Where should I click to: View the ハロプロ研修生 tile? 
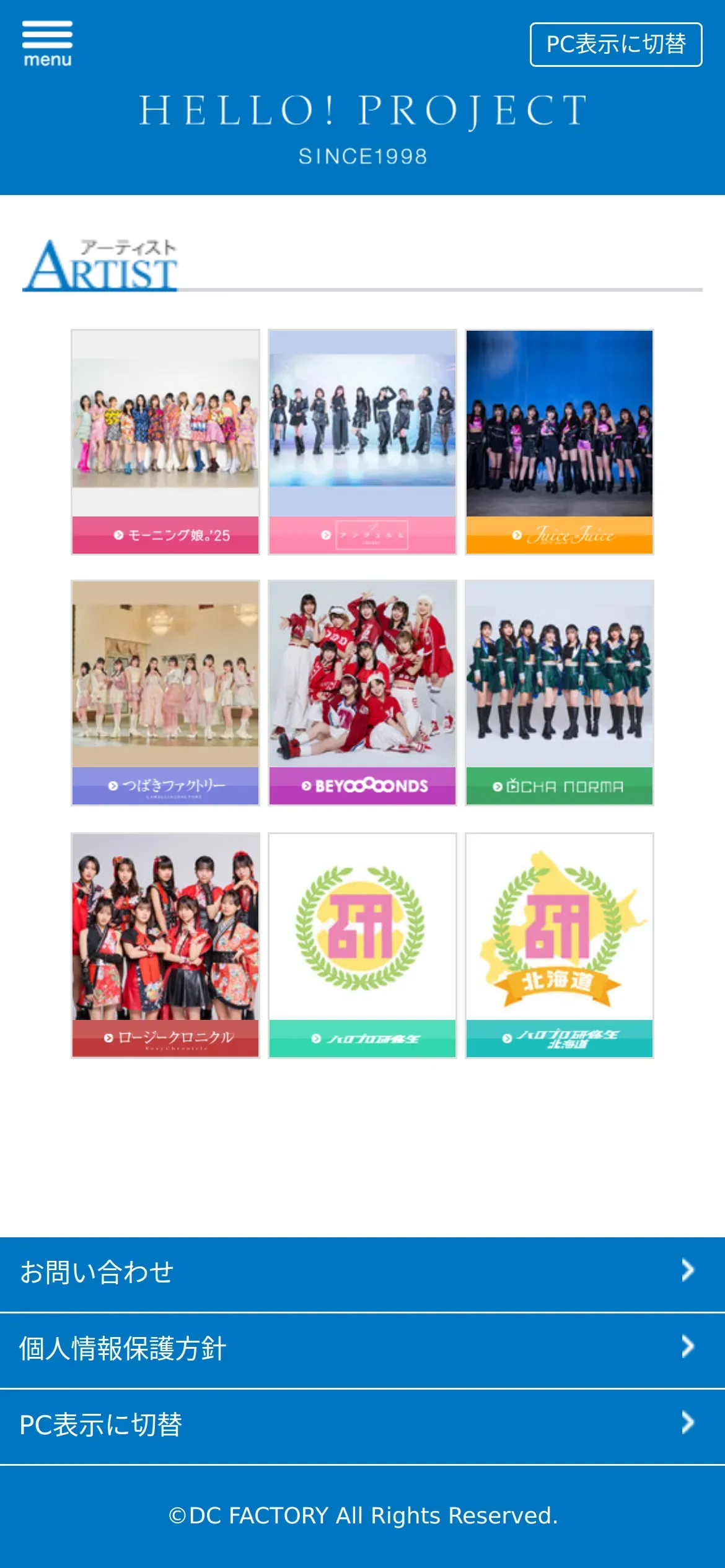pyautogui.click(x=362, y=946)
